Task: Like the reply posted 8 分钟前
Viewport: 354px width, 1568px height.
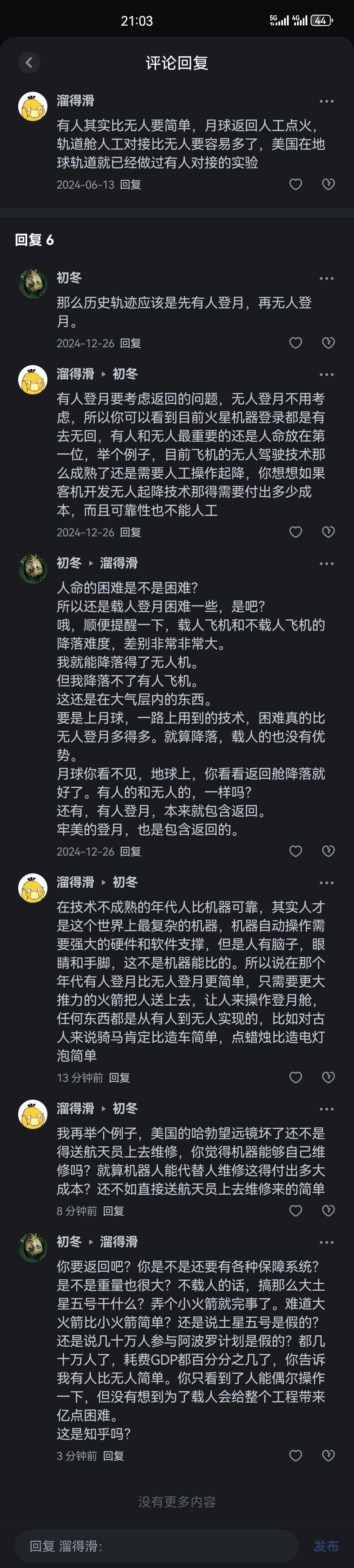Action: (x=296, y=1211)
